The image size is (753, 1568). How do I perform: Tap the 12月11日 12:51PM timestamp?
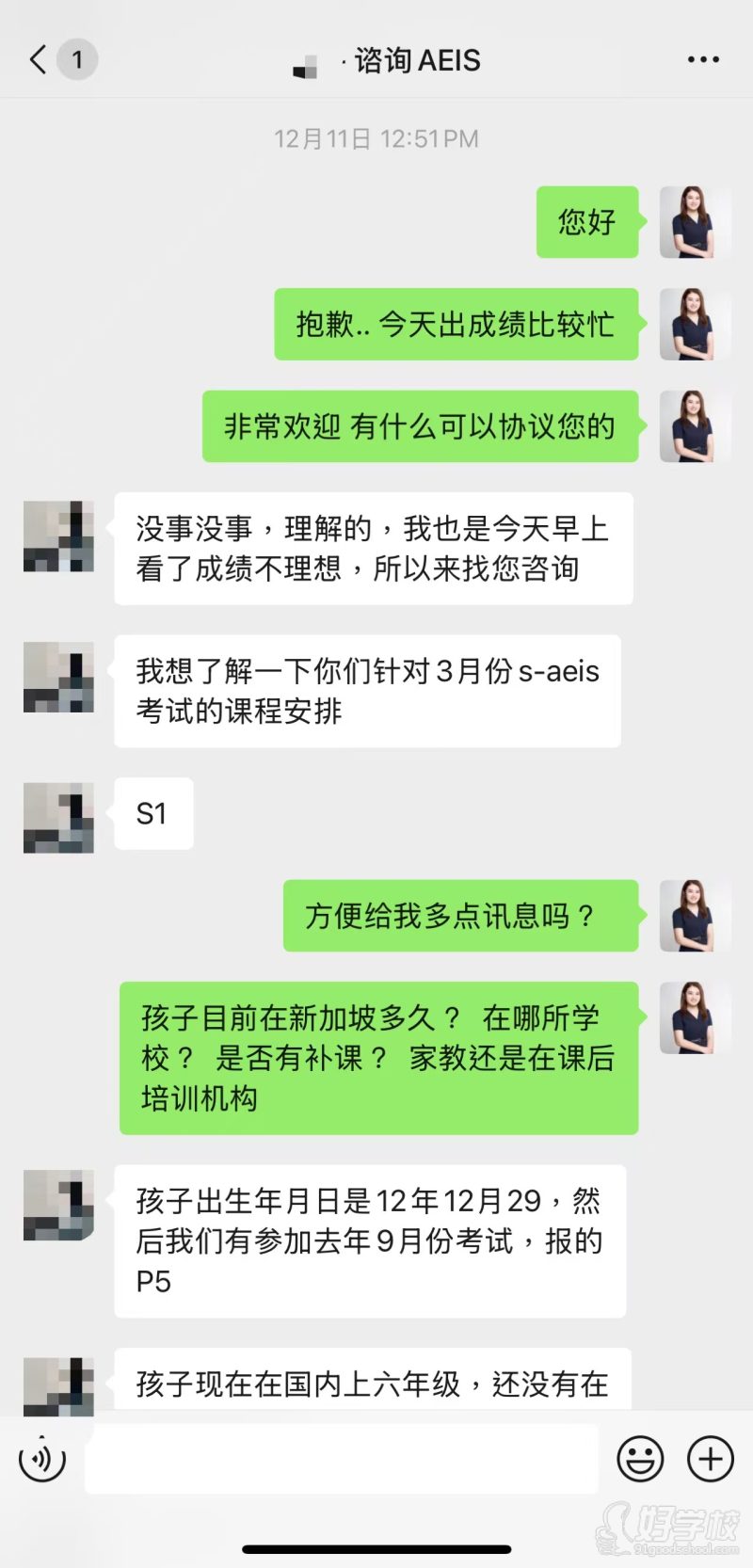click(x=376, y=137)
